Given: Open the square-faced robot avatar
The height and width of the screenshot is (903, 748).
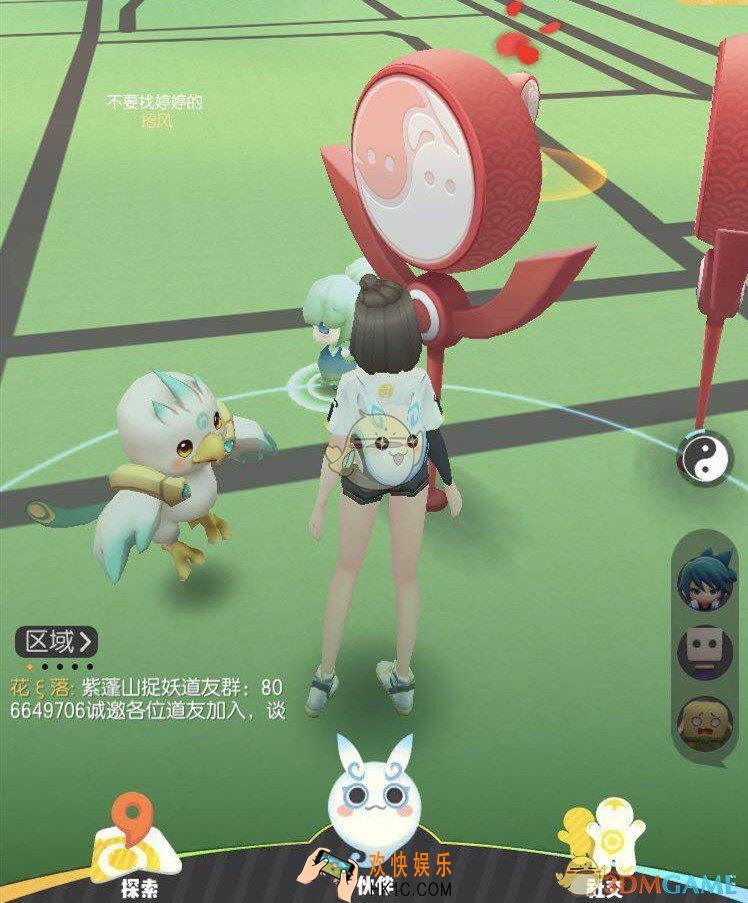Looking at the screenshot, I should pos(706,650).
